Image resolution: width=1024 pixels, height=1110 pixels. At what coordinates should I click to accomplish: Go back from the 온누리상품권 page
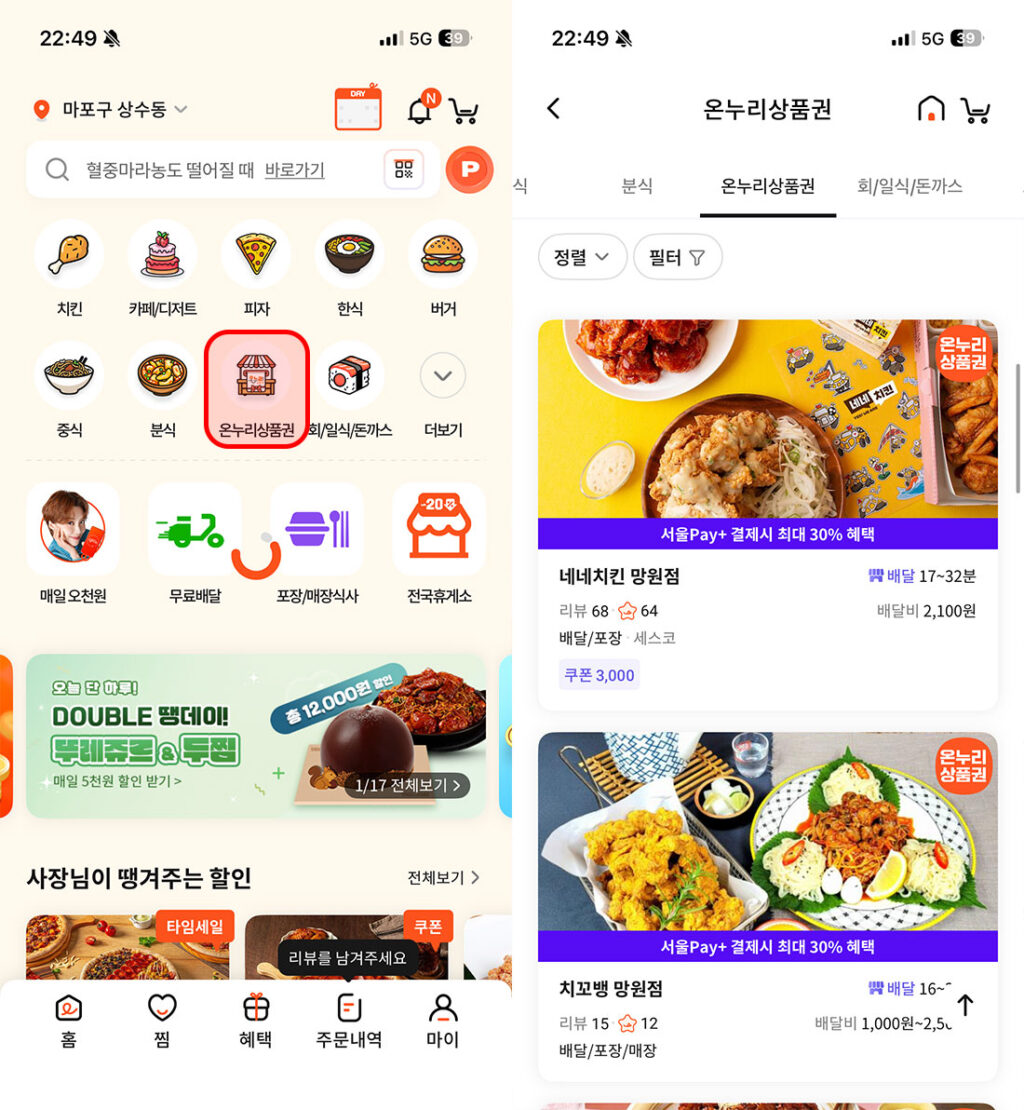pyautogui.click(x=553, y=108)
